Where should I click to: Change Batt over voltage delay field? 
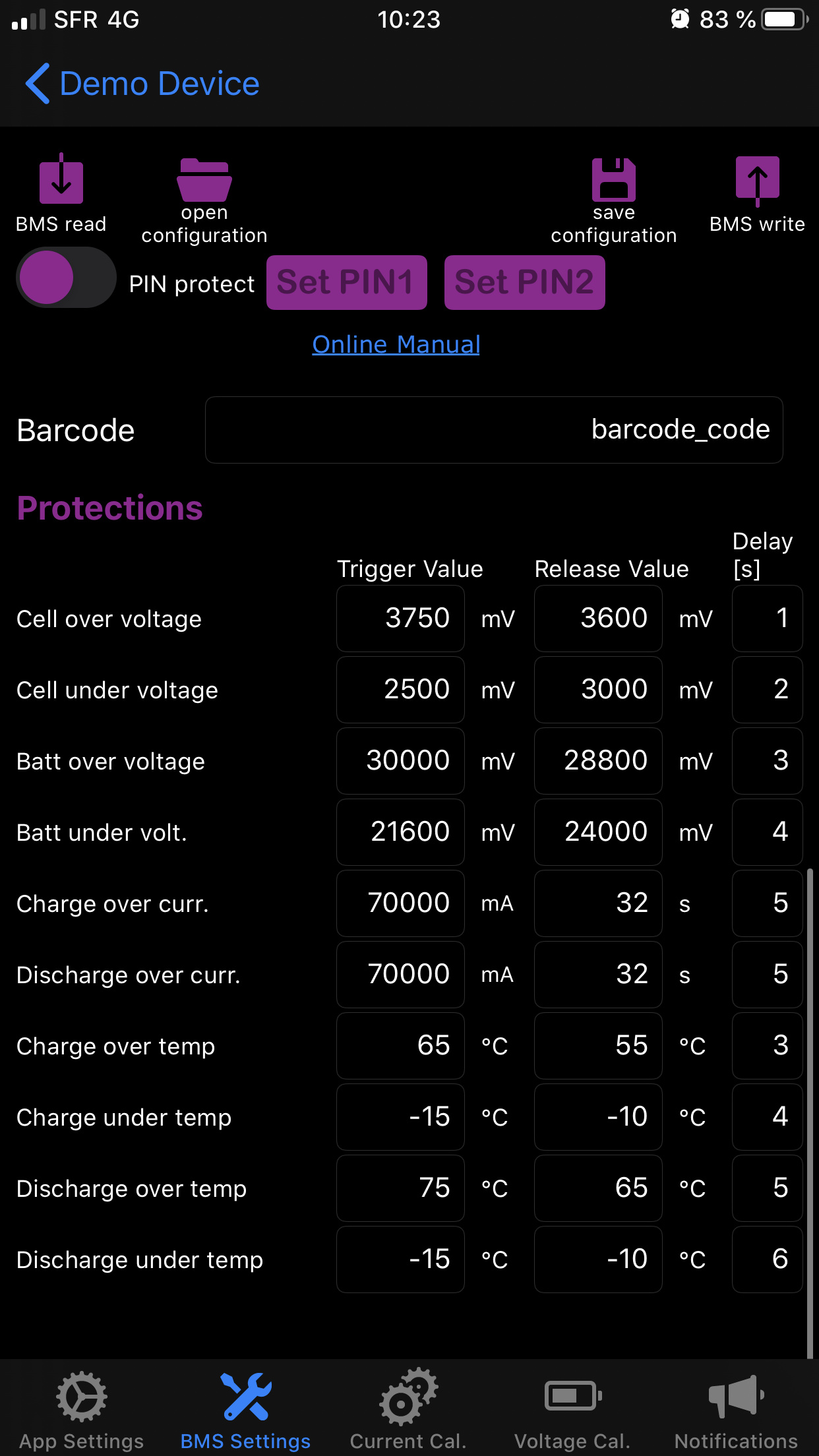click(768, 761)
